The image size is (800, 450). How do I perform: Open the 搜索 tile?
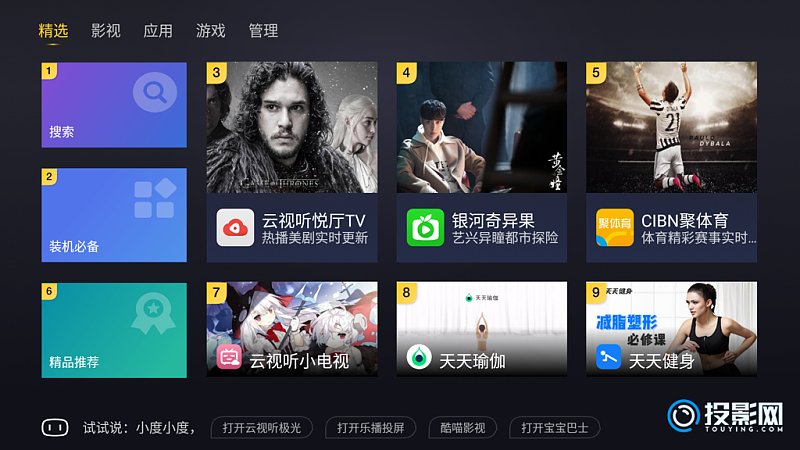pos(114,105)
